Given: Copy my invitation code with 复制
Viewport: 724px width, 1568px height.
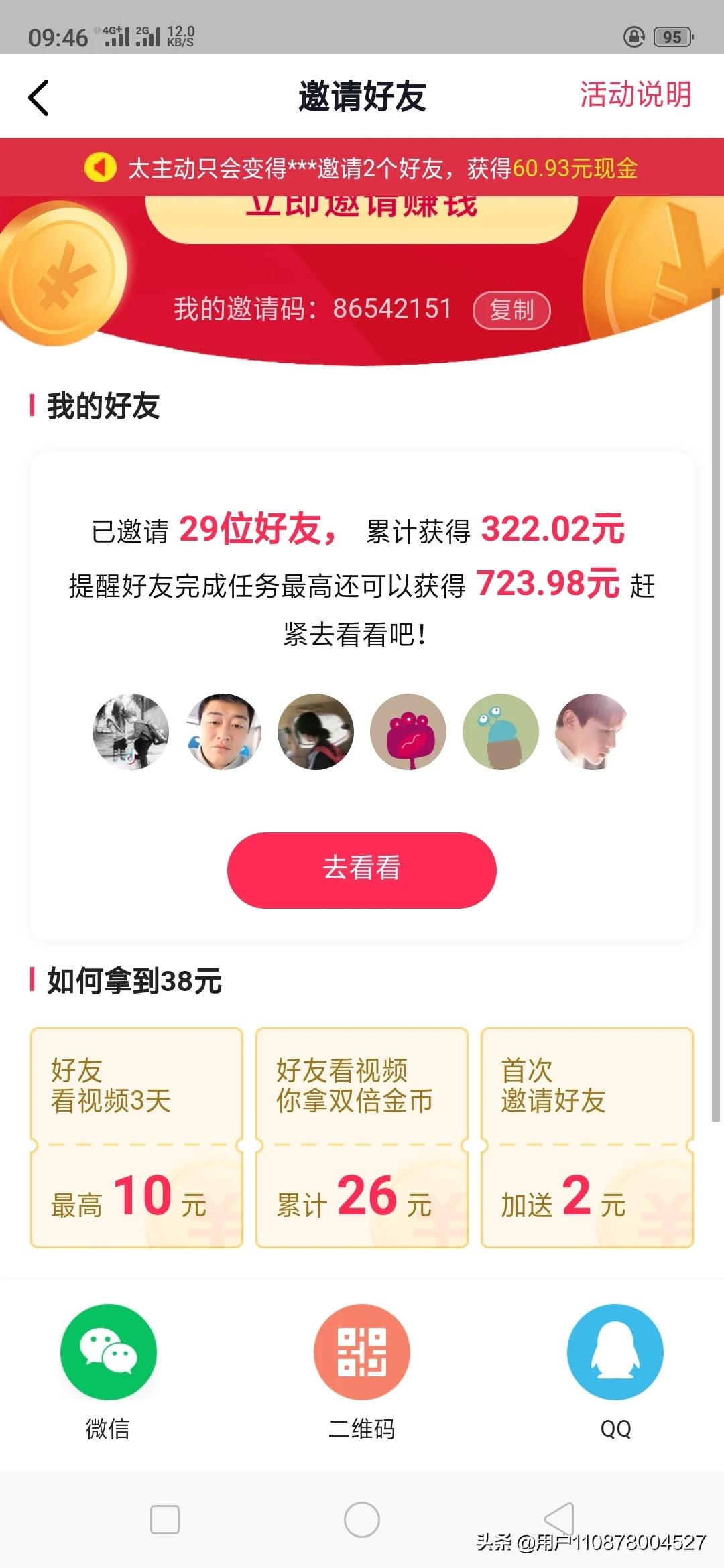Looking at the screenshot, I should tap(511, 310).
